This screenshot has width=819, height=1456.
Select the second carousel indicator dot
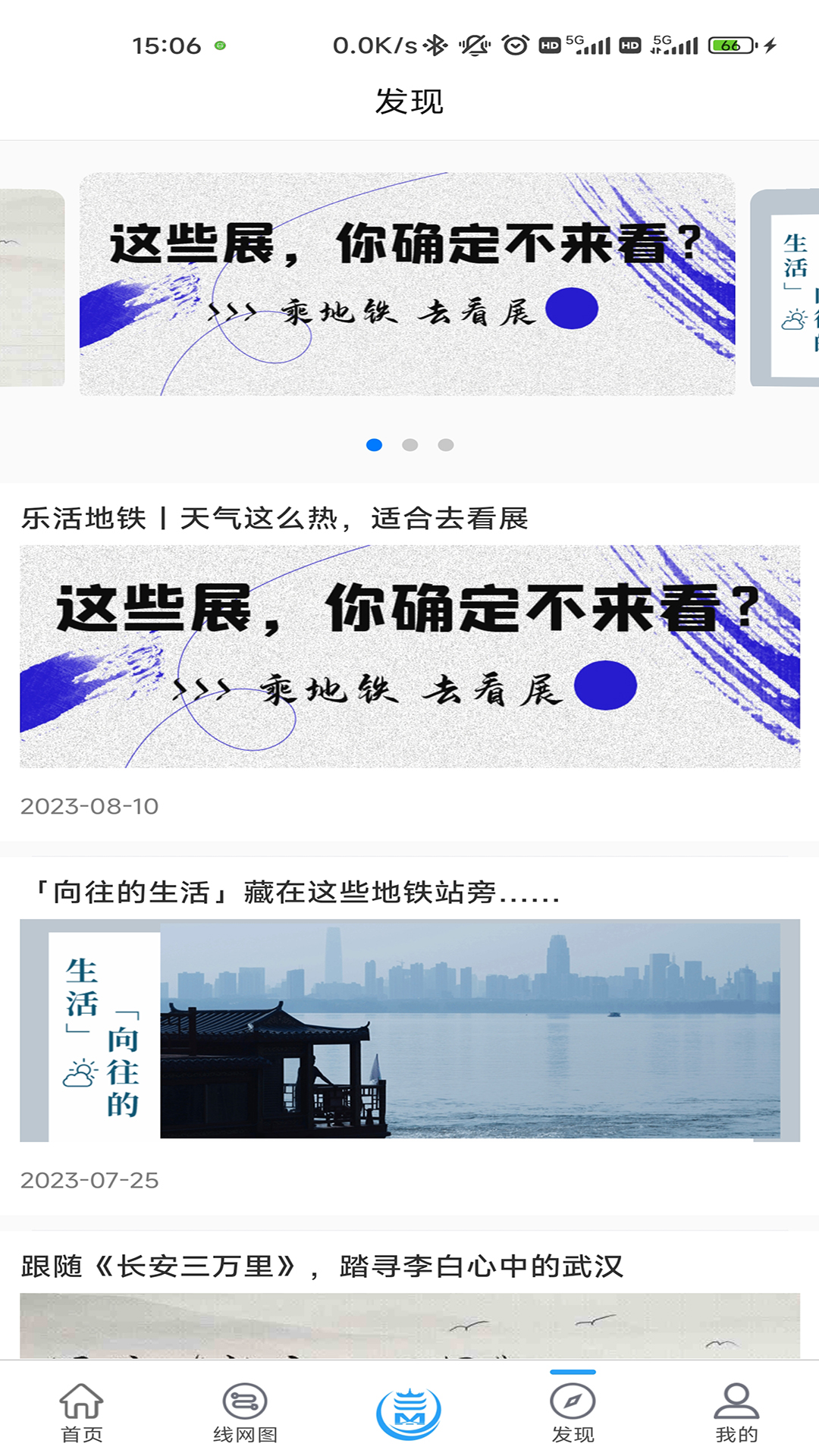click(x=409, y=446)
